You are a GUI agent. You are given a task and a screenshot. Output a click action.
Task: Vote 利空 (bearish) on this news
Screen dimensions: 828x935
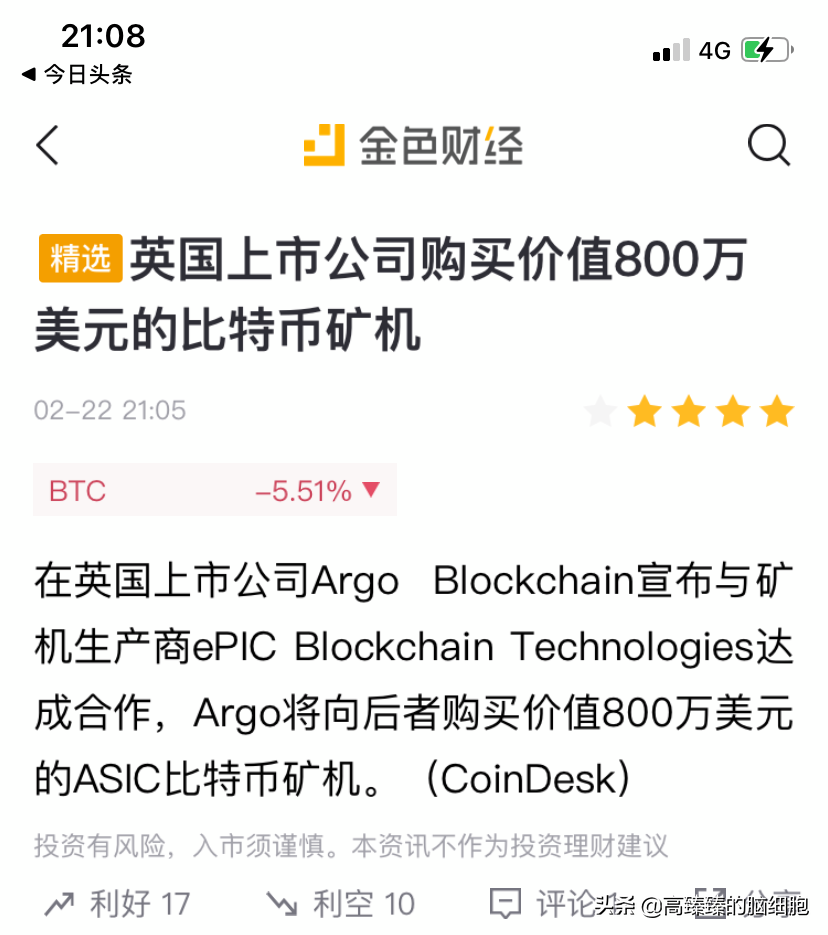click(341, 905)
